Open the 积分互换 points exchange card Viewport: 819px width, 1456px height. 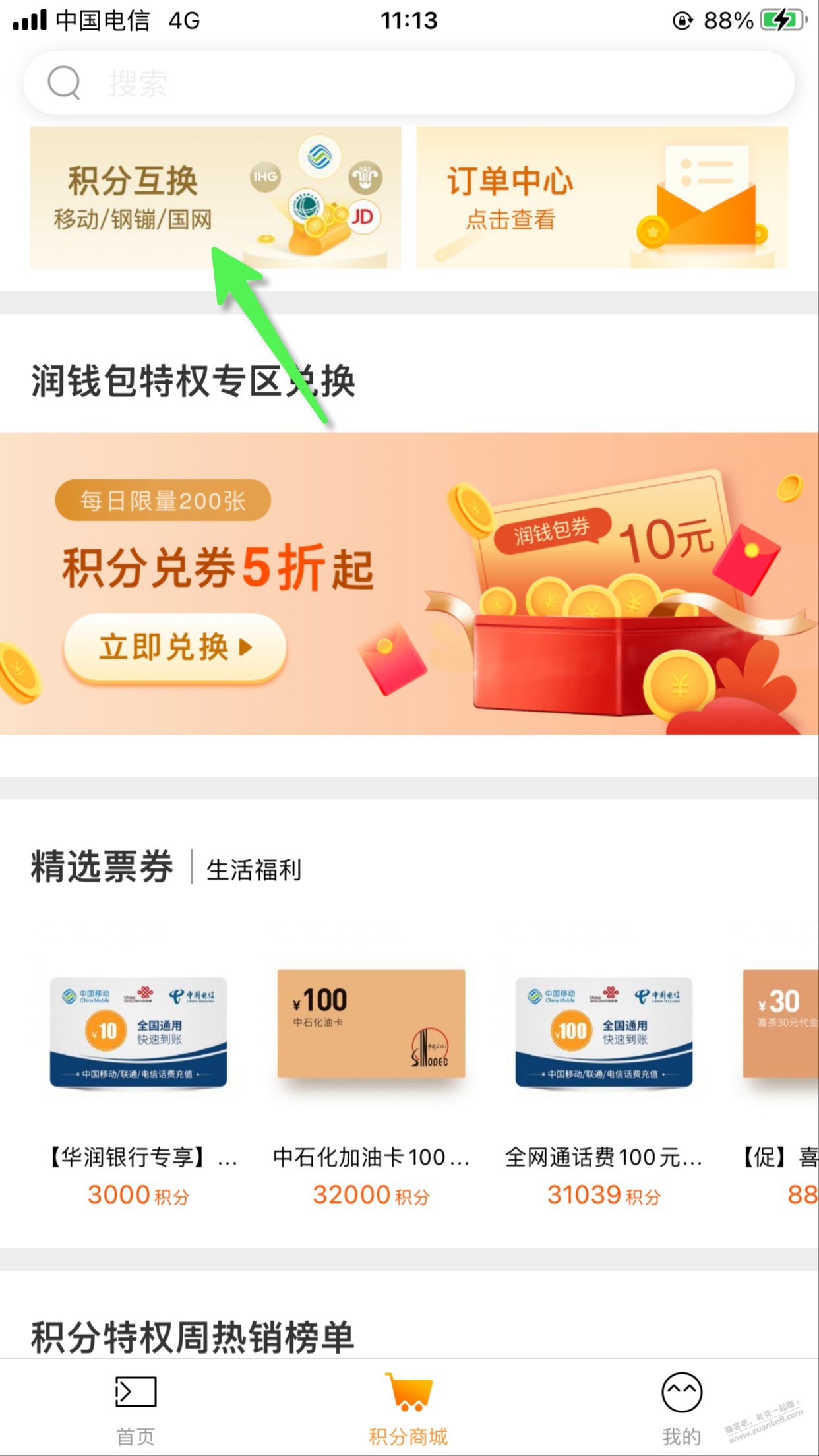(x=215, y=197)
